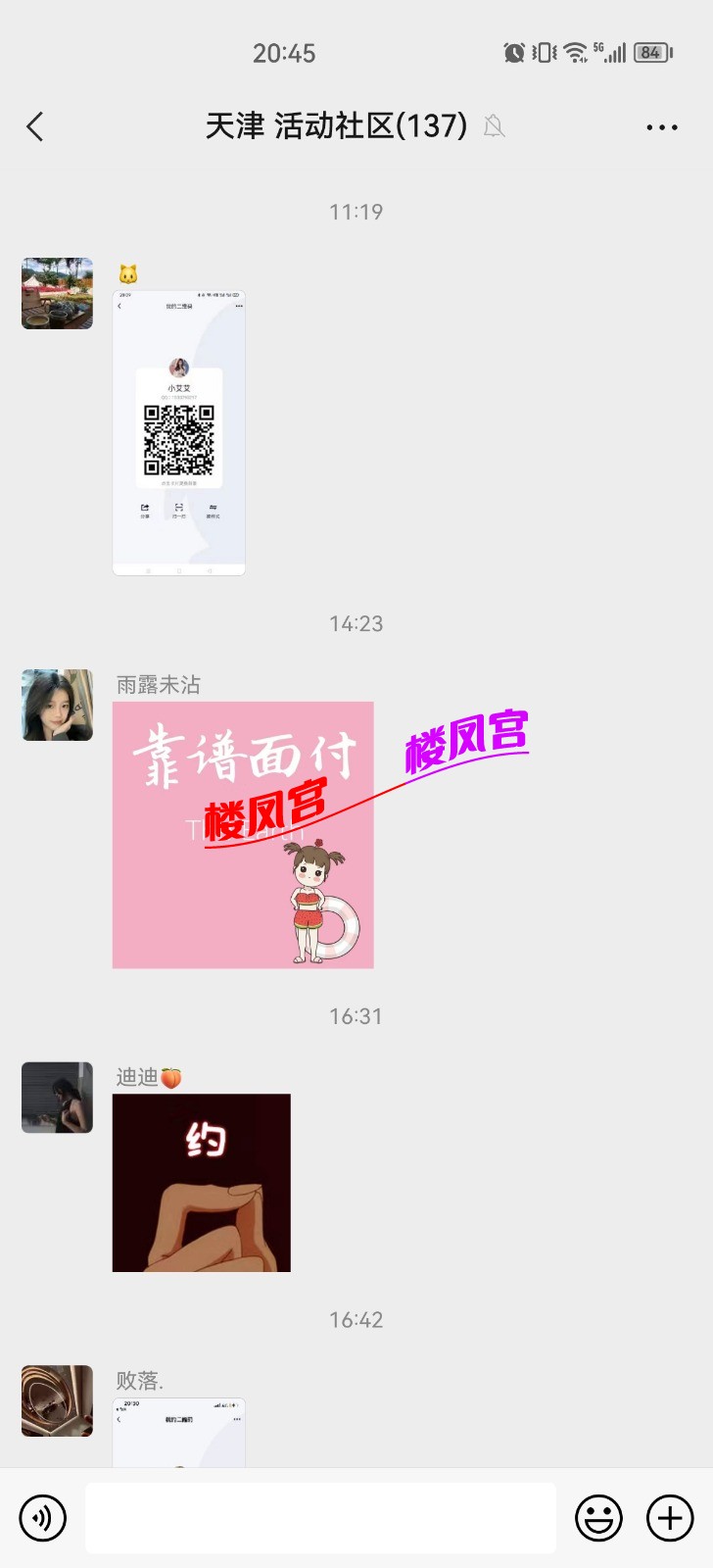Viewport: 713px width, 1568px height.
Task: Click the muted notification bell icon
Action: [495, 126]
